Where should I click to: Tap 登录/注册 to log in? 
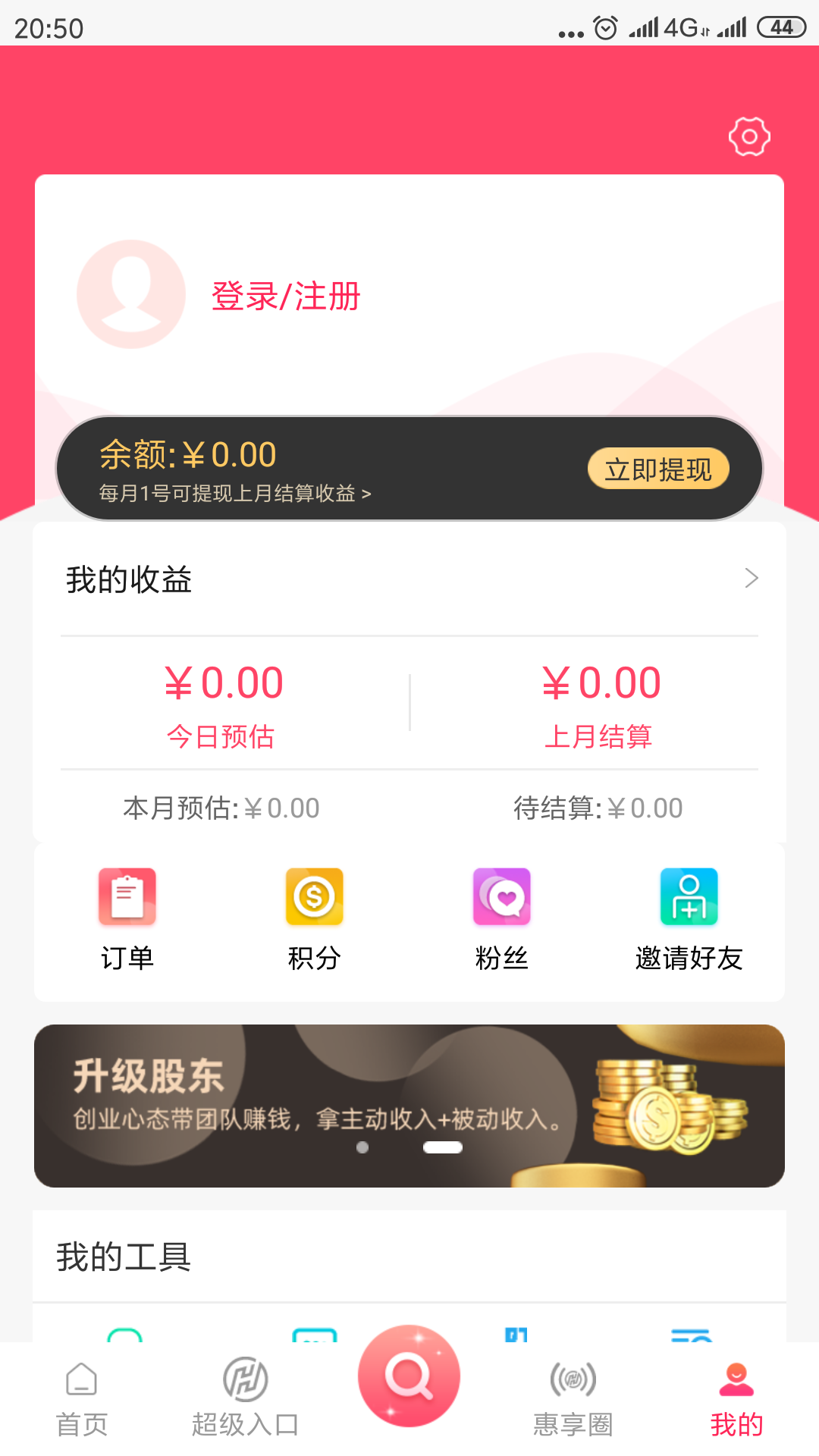[x=286, y=296]
